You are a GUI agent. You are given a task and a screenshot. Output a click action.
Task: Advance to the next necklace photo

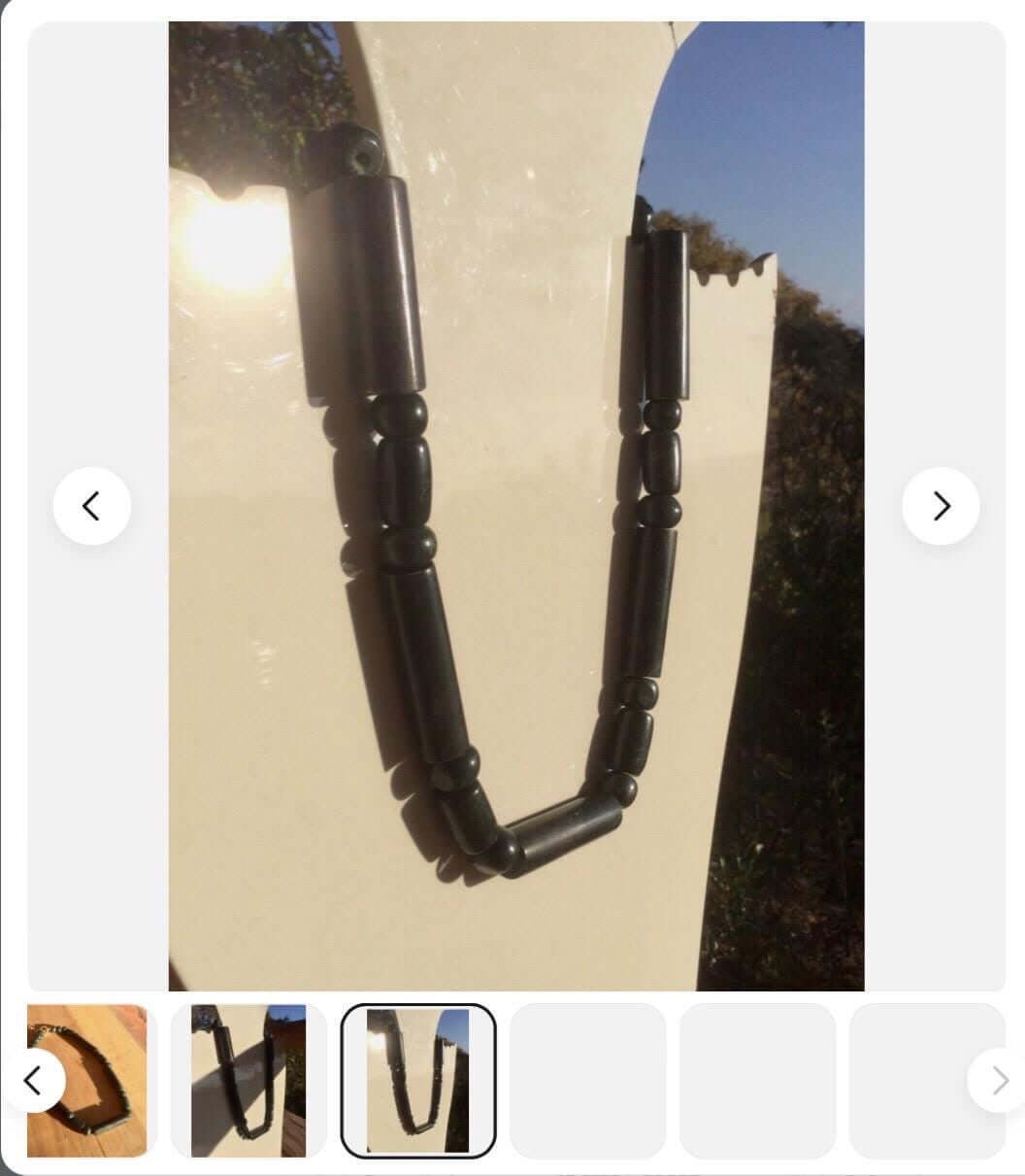pos(940,506)
